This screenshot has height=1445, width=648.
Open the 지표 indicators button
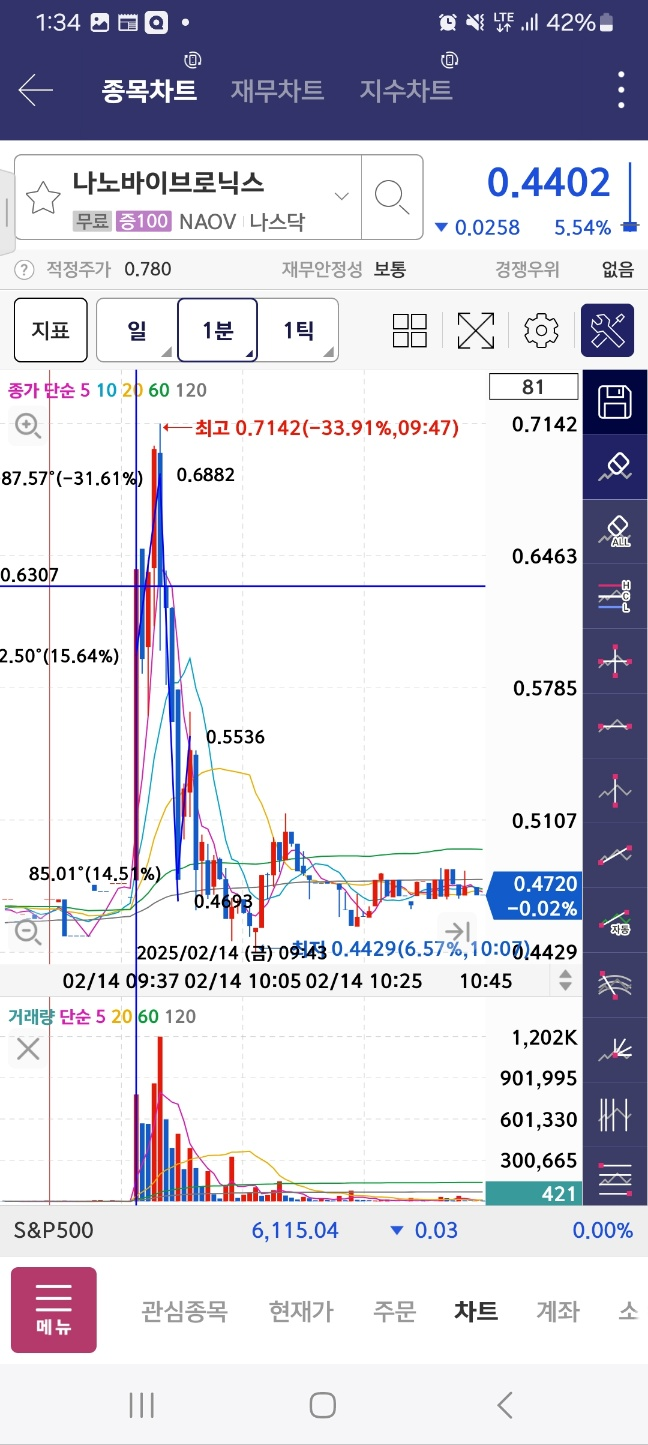[51, 330]
